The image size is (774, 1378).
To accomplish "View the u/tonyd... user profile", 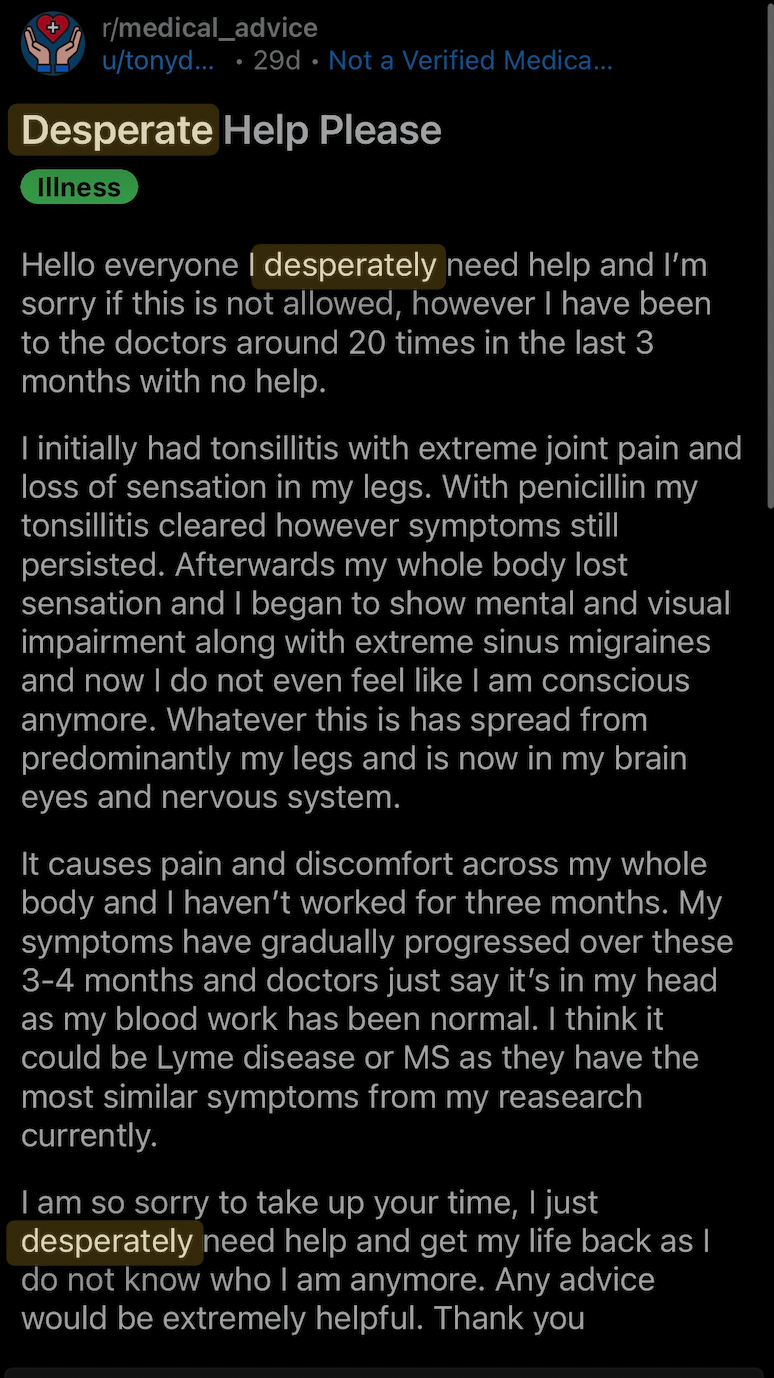I will click(x=158, y=61).
